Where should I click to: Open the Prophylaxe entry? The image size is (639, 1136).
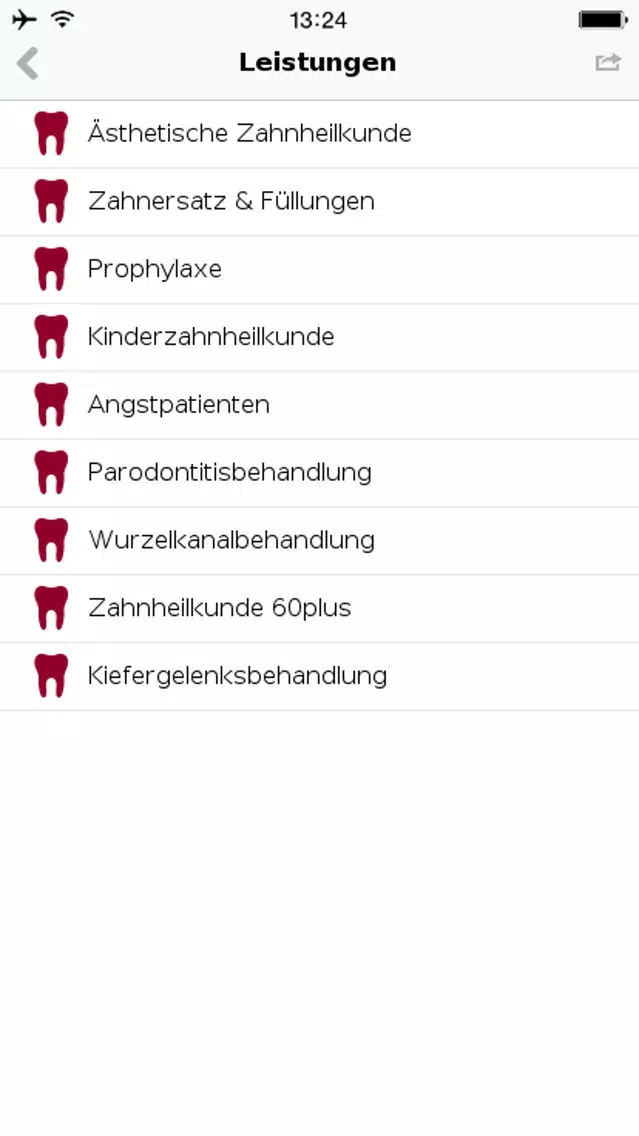(320, 270)
